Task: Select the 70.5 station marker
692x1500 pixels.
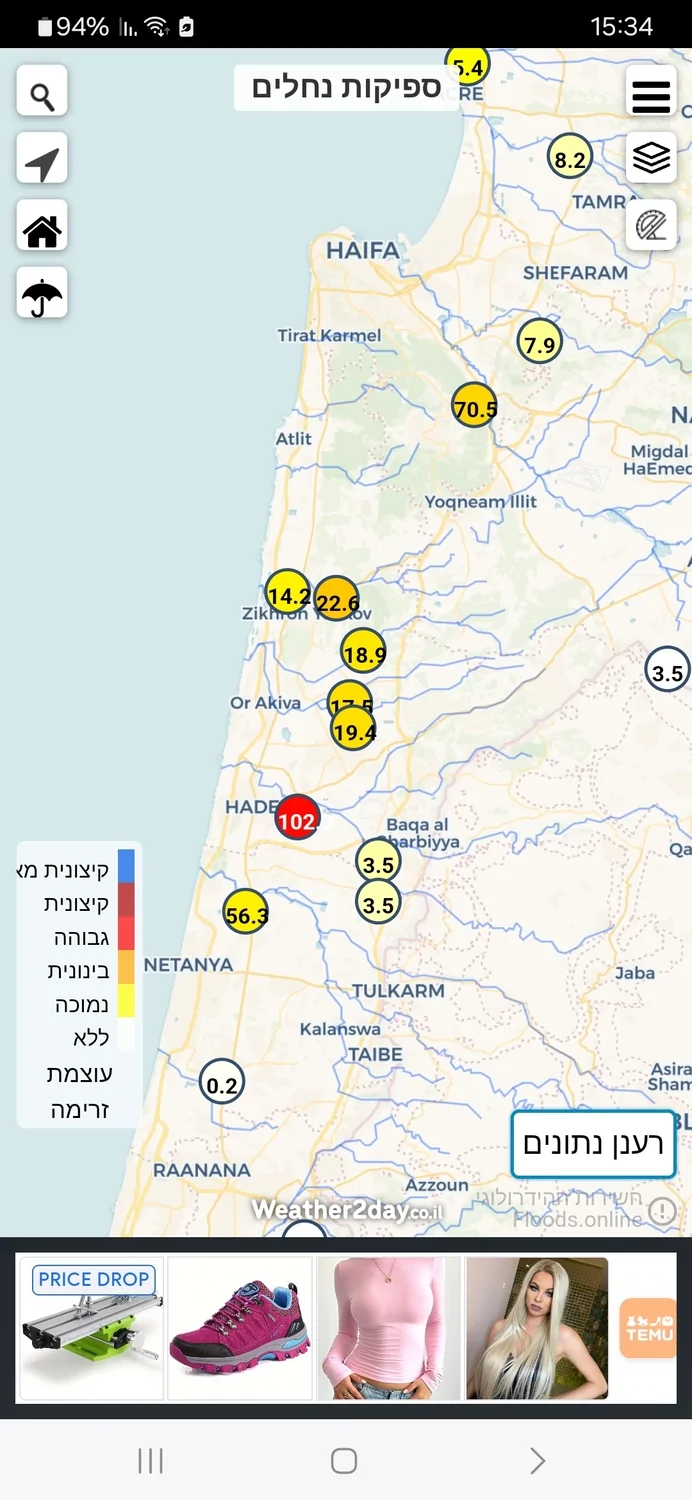Action: point(474,405)
